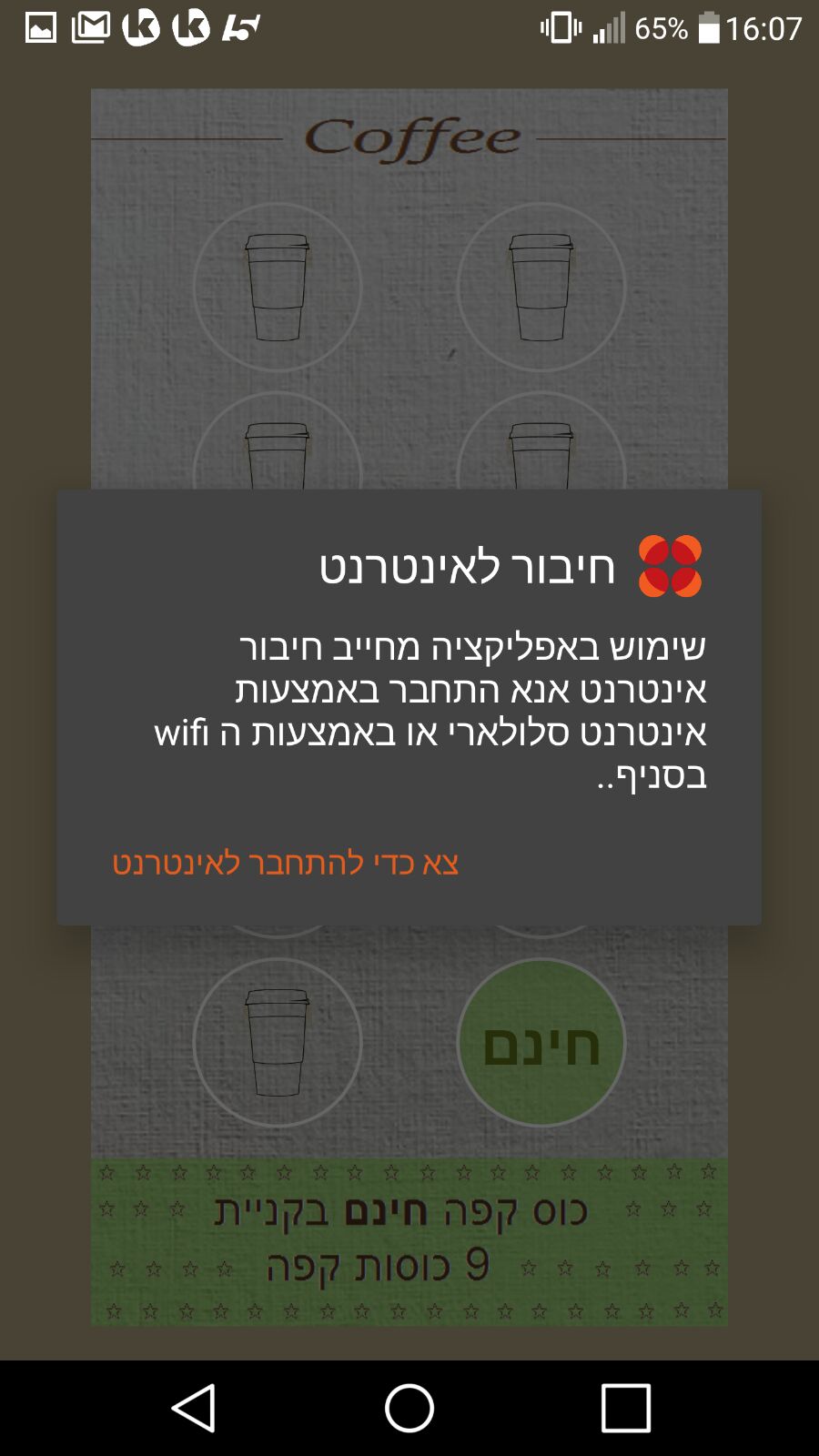Open the recent apps overview

click(x=626, y=1408)
